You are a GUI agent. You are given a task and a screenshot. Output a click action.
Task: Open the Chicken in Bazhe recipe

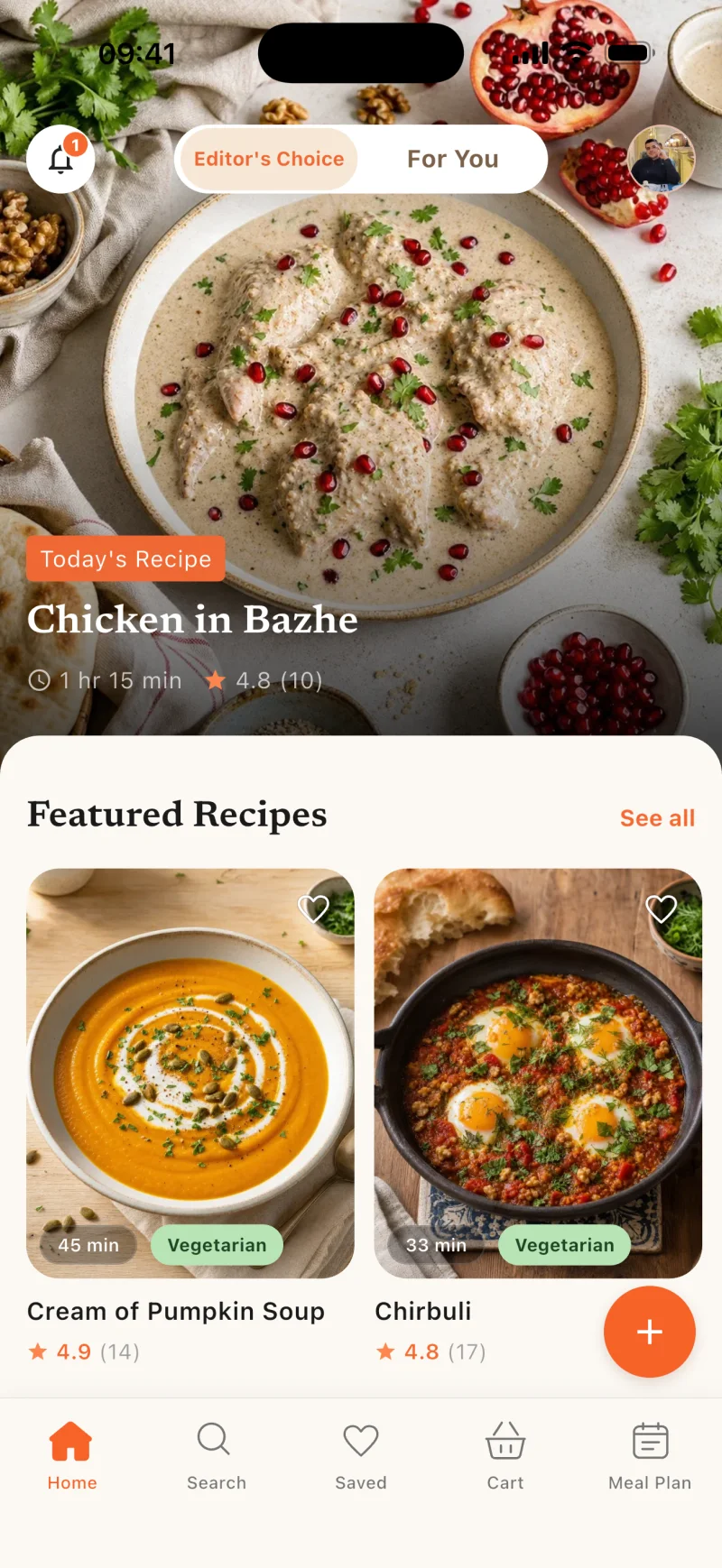point(192,620)
